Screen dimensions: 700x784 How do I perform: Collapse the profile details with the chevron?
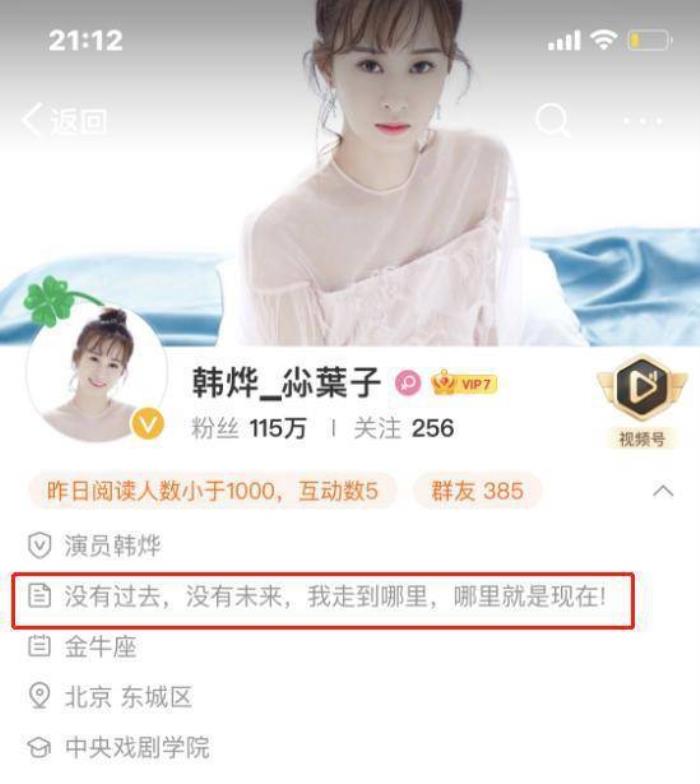[x=662, y=491]
